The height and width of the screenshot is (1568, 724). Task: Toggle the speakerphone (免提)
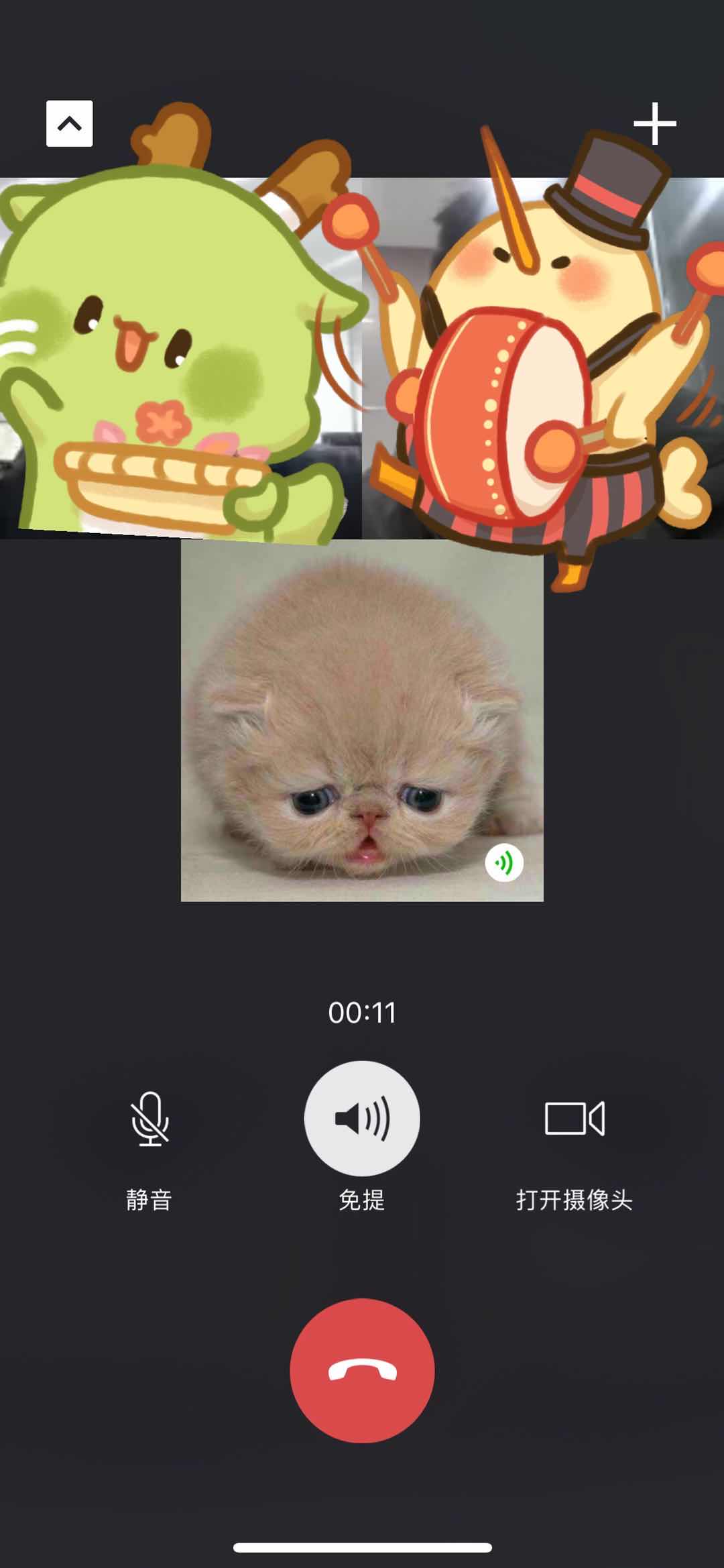(362, 1119)
